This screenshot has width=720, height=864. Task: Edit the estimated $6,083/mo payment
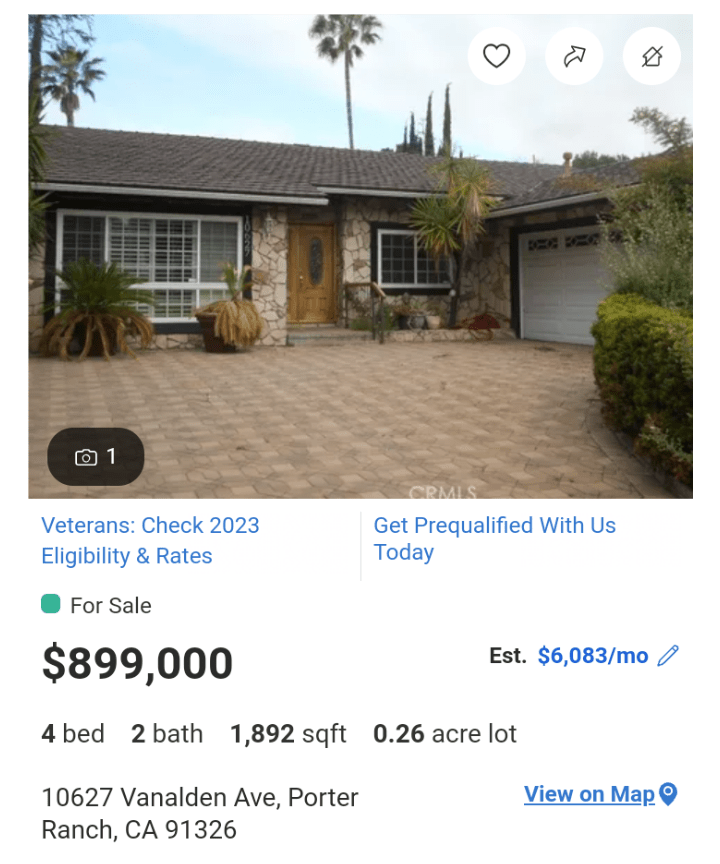668,656
